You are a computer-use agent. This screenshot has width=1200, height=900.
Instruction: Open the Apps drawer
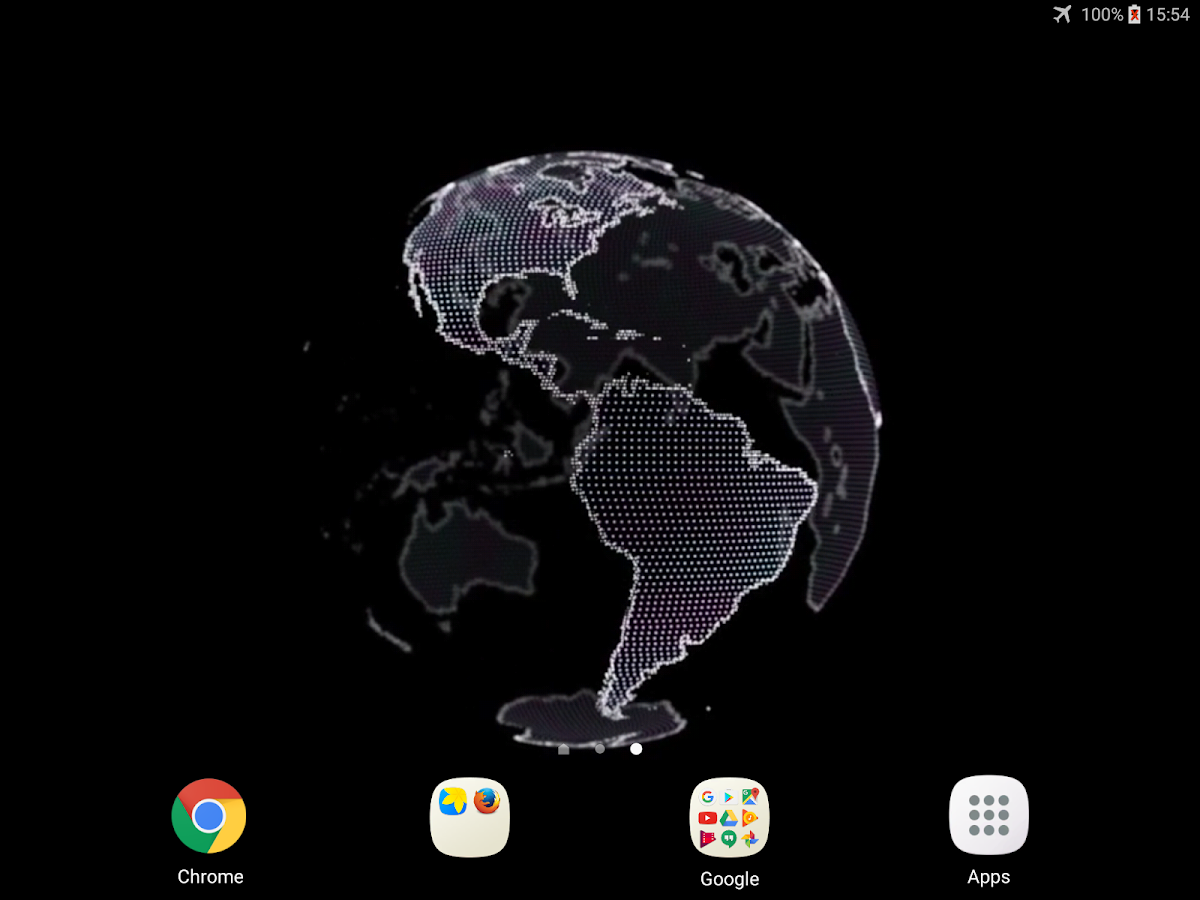(x=988, y=816)
